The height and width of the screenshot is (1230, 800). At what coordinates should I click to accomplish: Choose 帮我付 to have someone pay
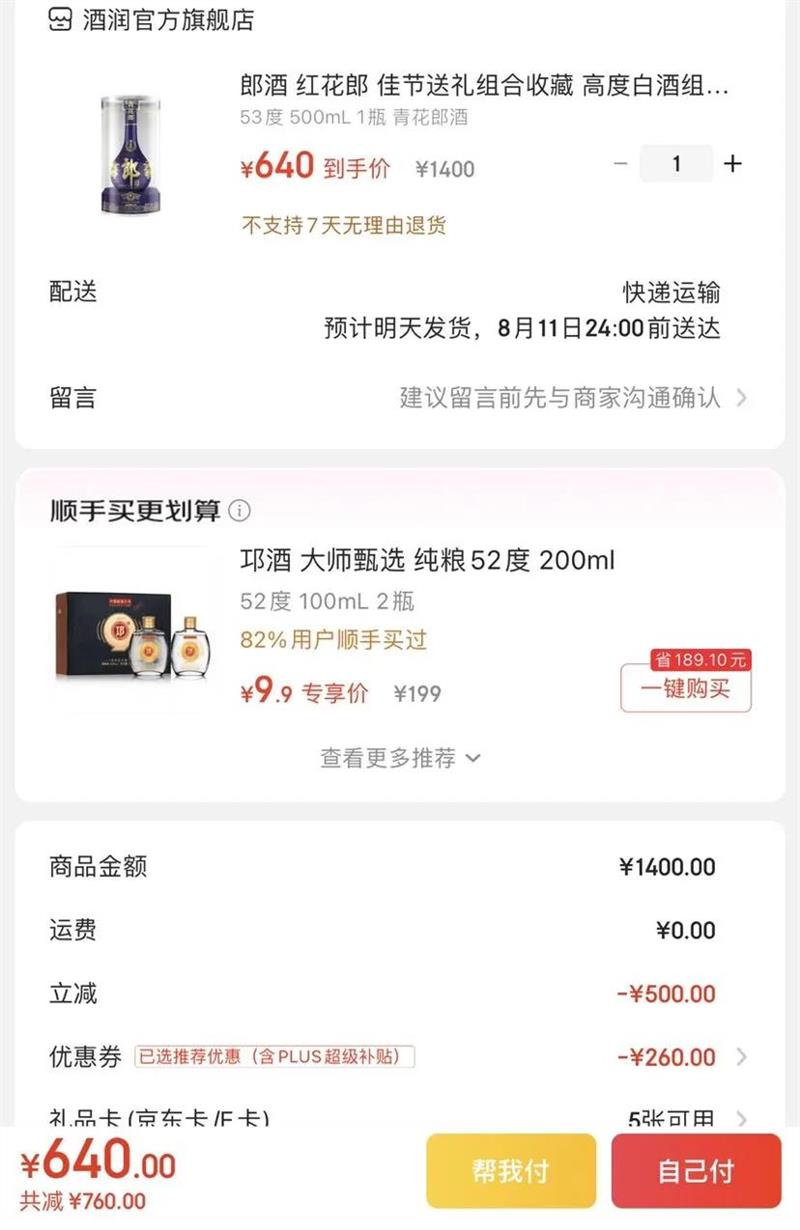point(511,1171)
